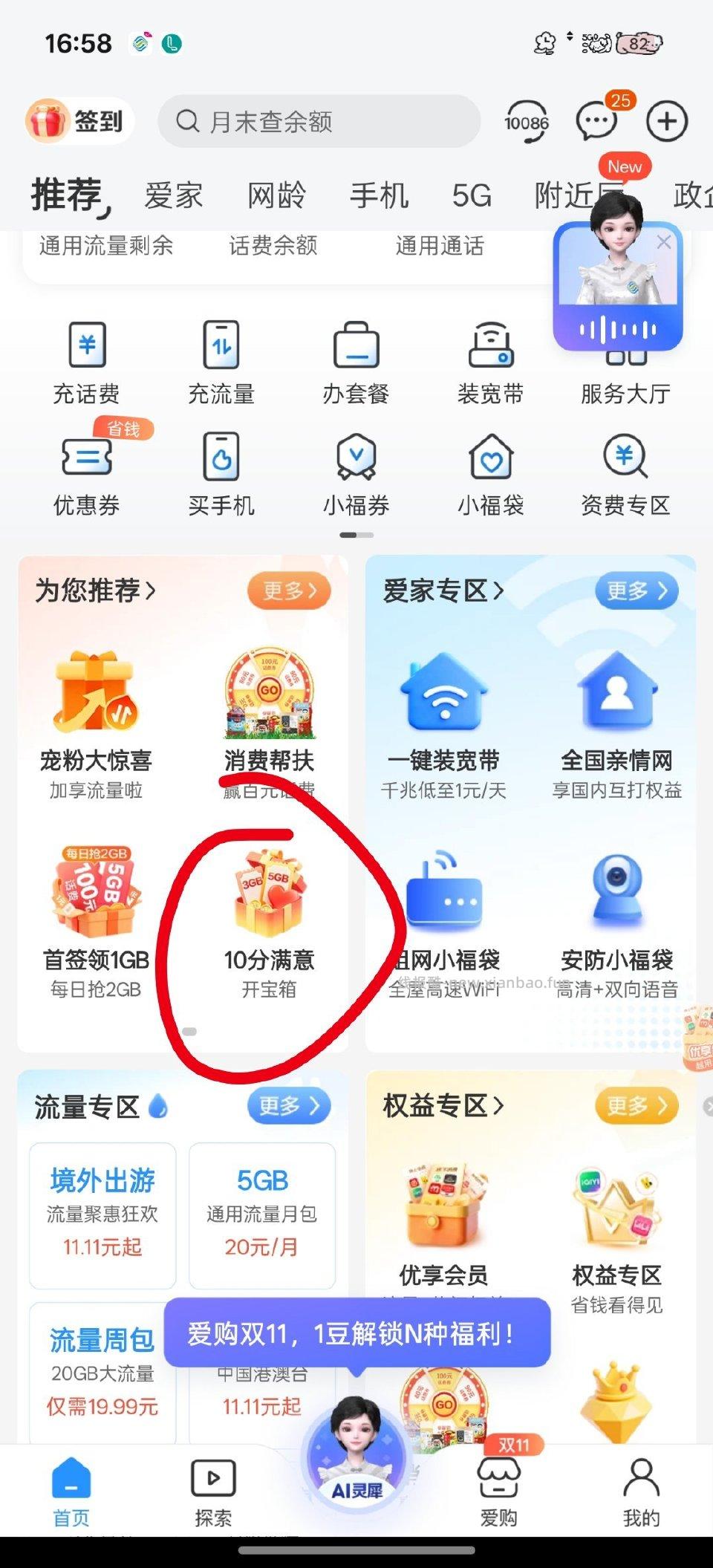Viewport: 713px width, 1568px height.
Task: Tap the 签到 check-in button
Action: tap(76, 120)
